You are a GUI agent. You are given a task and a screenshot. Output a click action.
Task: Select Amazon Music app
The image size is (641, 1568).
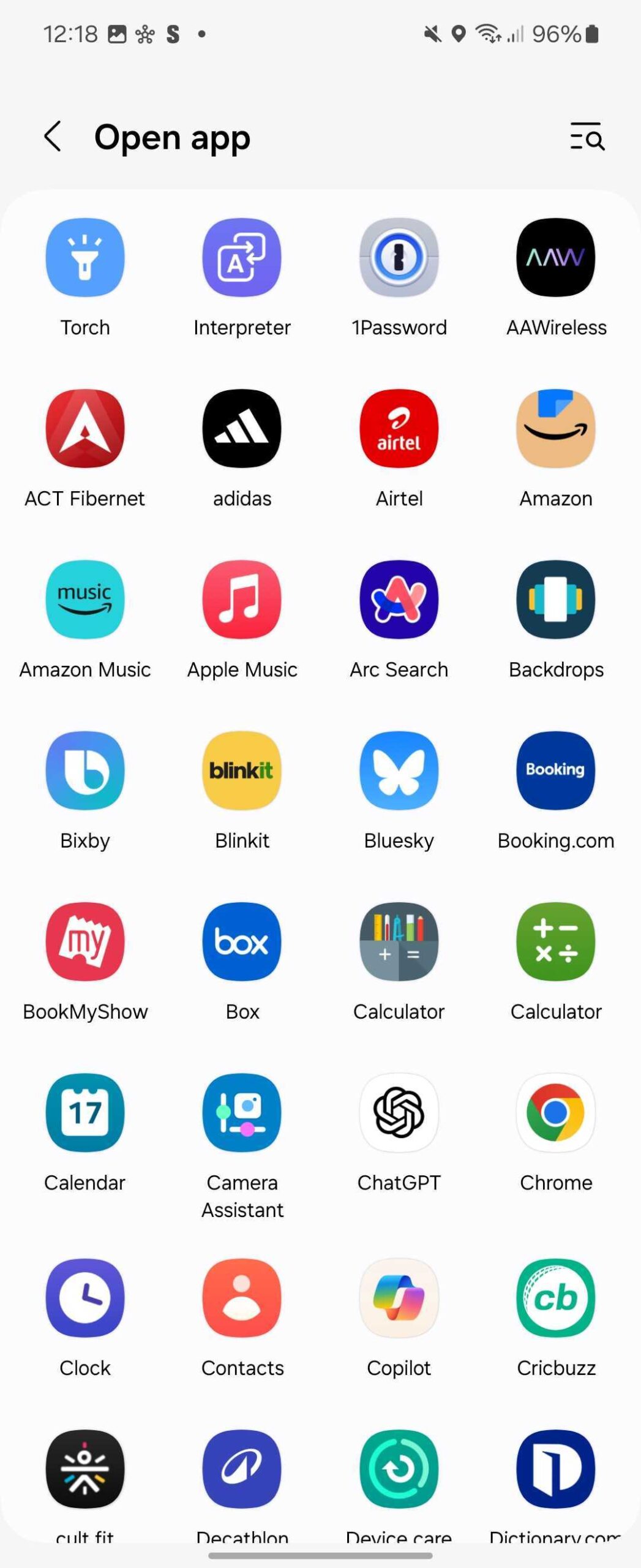tap(85, 599)
